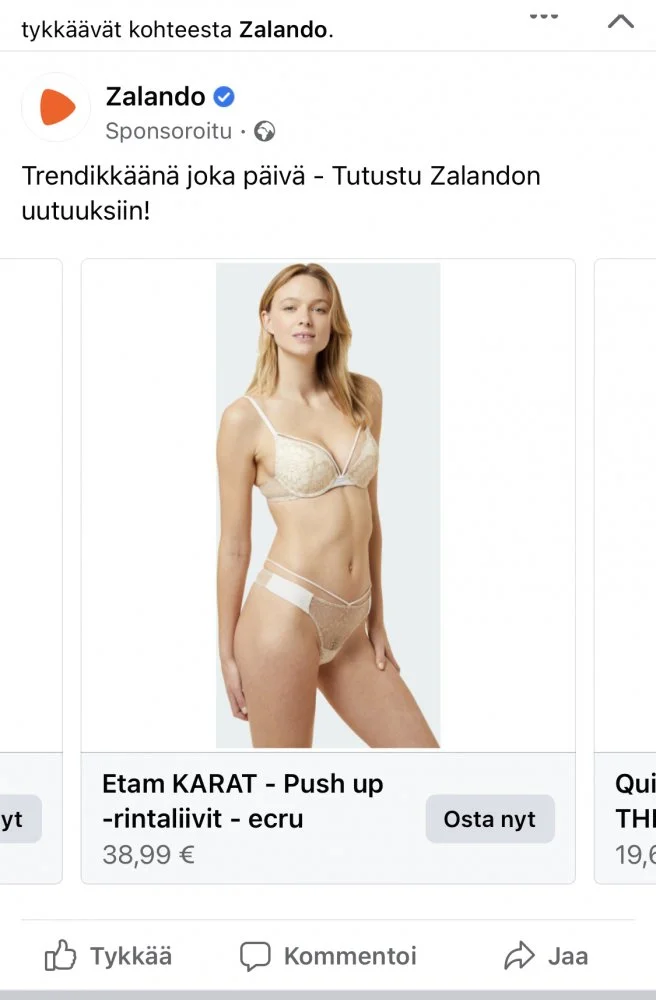Comment on the post via Kommentoi

329,956
